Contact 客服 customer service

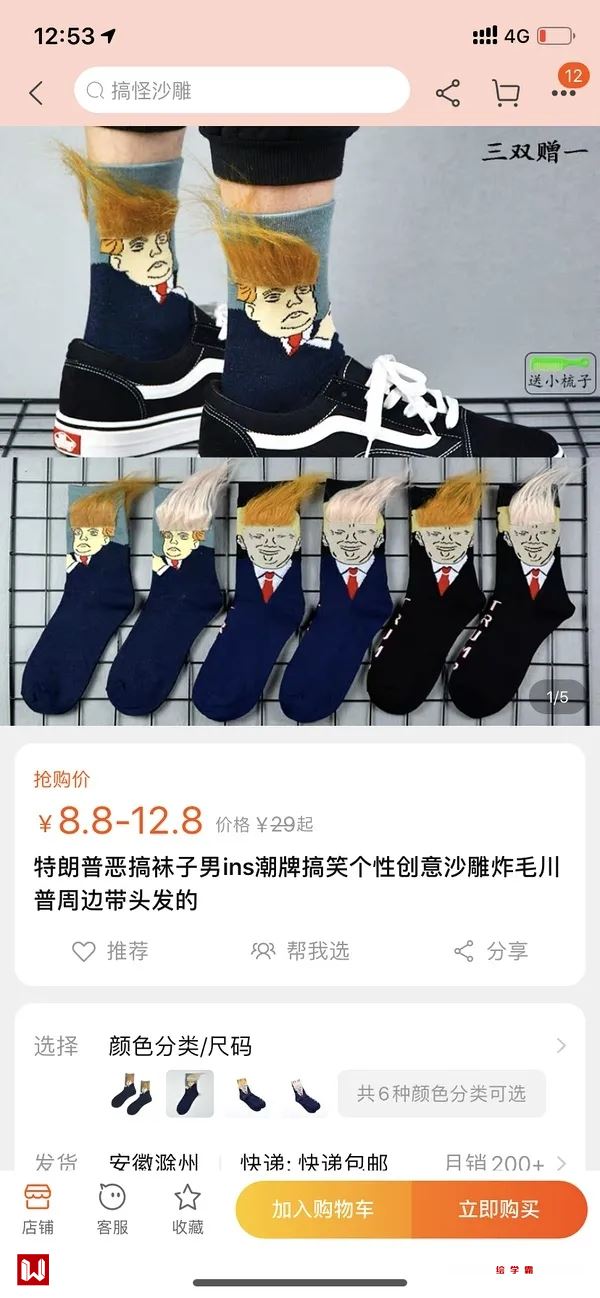tap(112, 1208)
